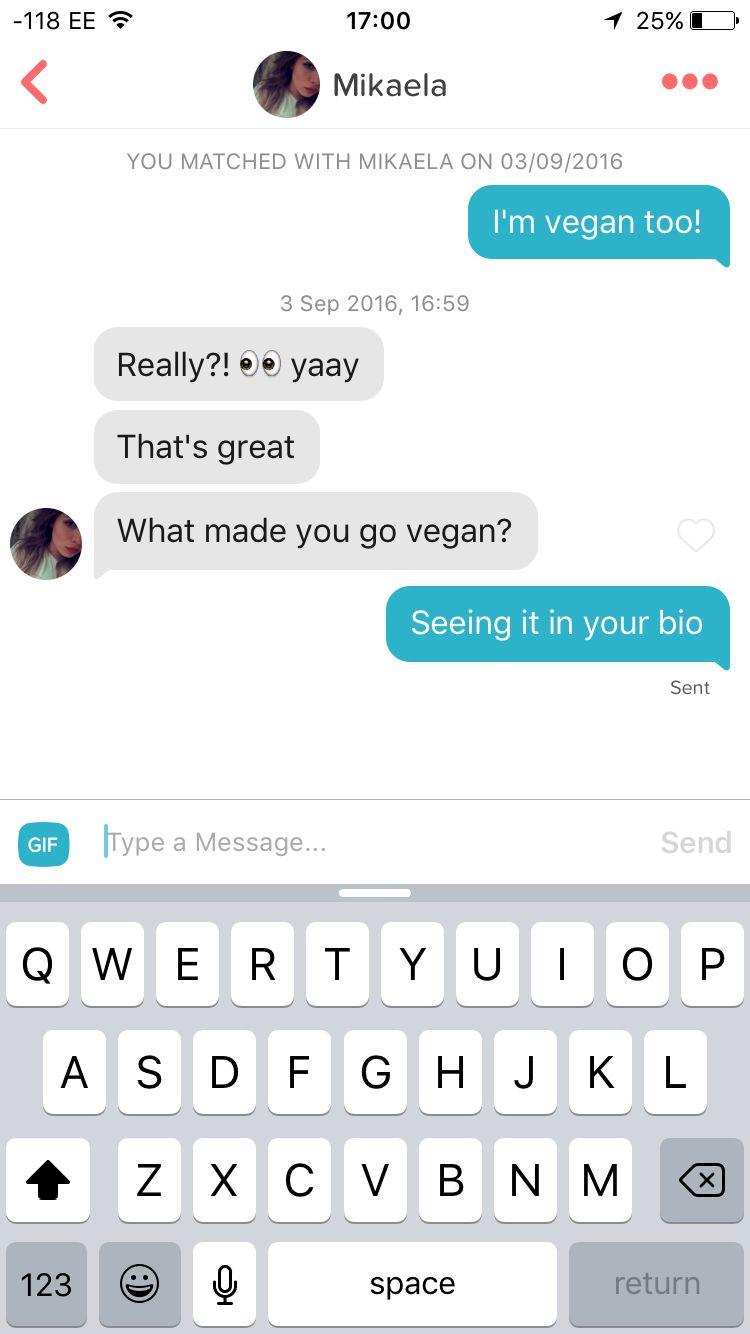The height and width of the screenshot is (1334, 750).
Task: Focus the Type a Message field
Action: [x=370, y=843]
